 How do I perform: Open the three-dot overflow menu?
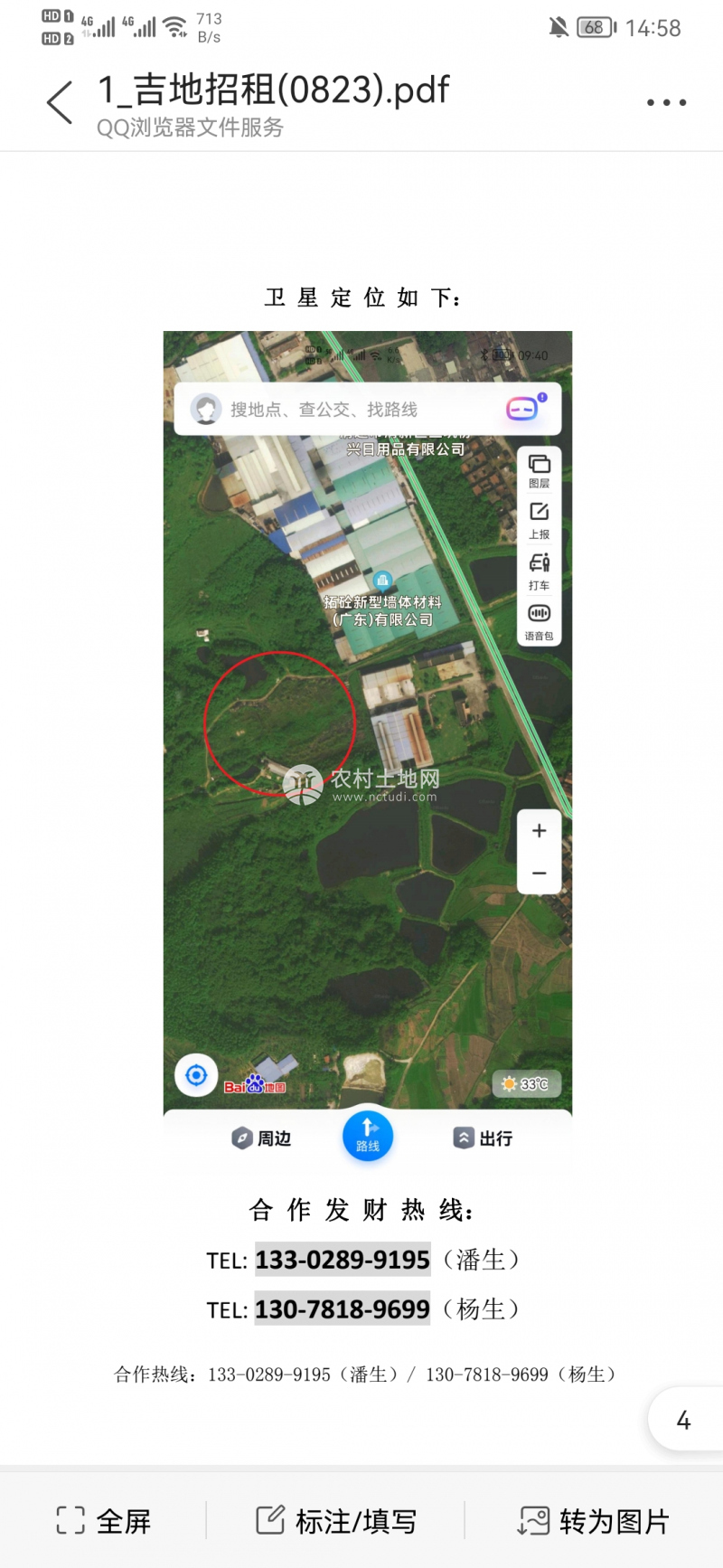tap(666, 102)
